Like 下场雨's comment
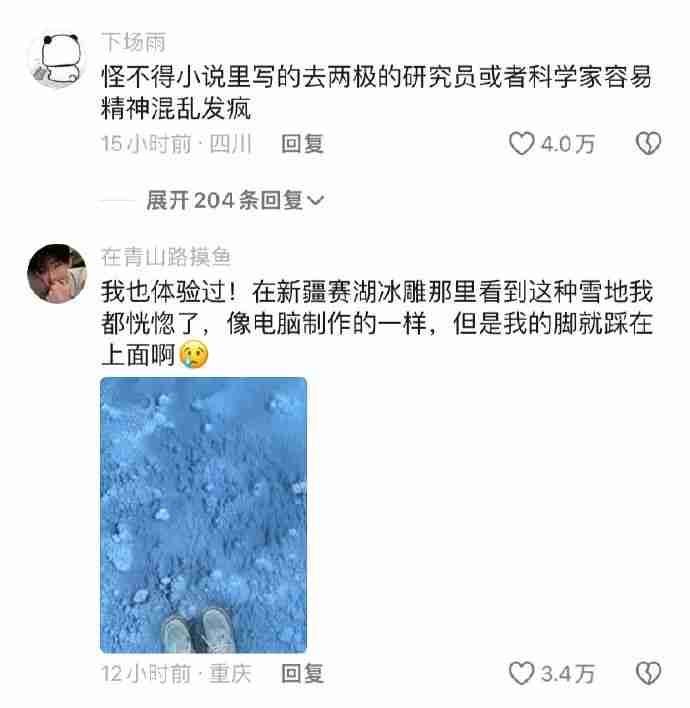690x708 pixels. (x=522, y=144)
